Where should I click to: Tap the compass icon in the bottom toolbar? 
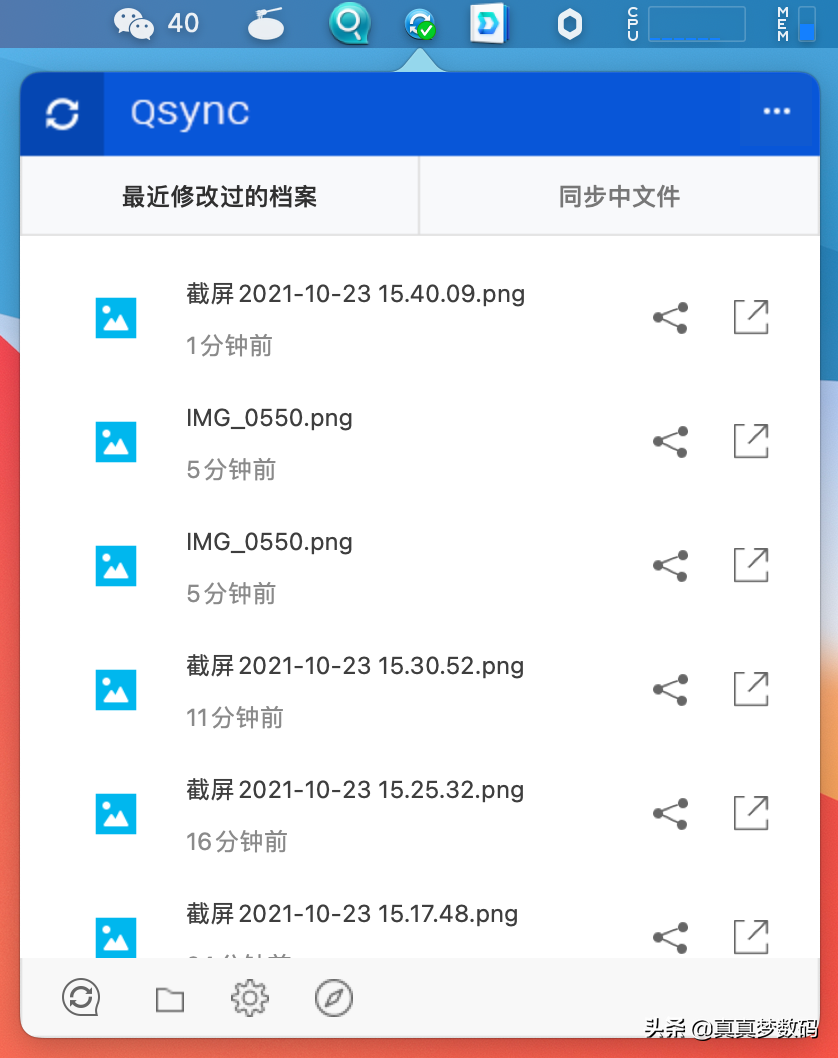[334, 998]
